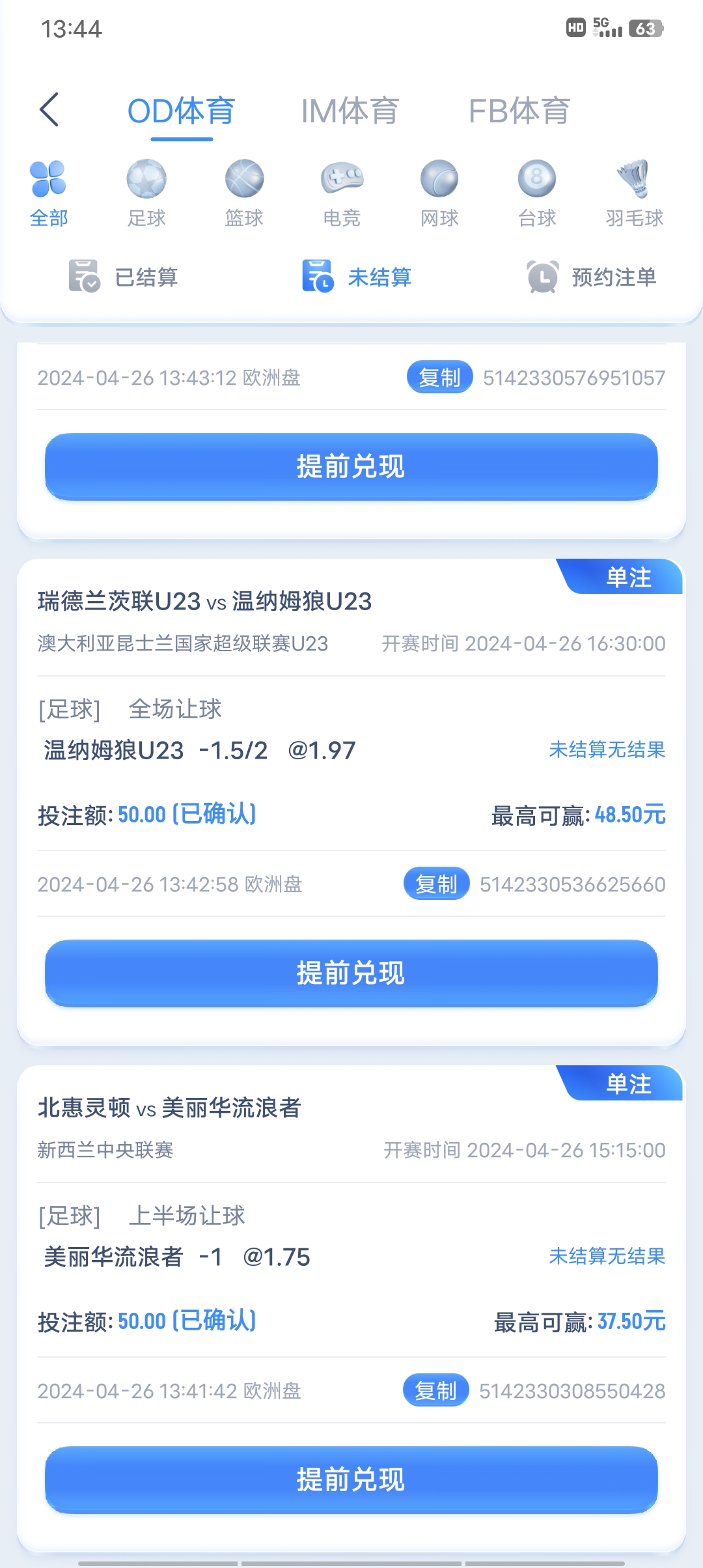Open the 已结算 settled bets tab
Viewport: 703px width, 1568px height.
click(124, 277)
